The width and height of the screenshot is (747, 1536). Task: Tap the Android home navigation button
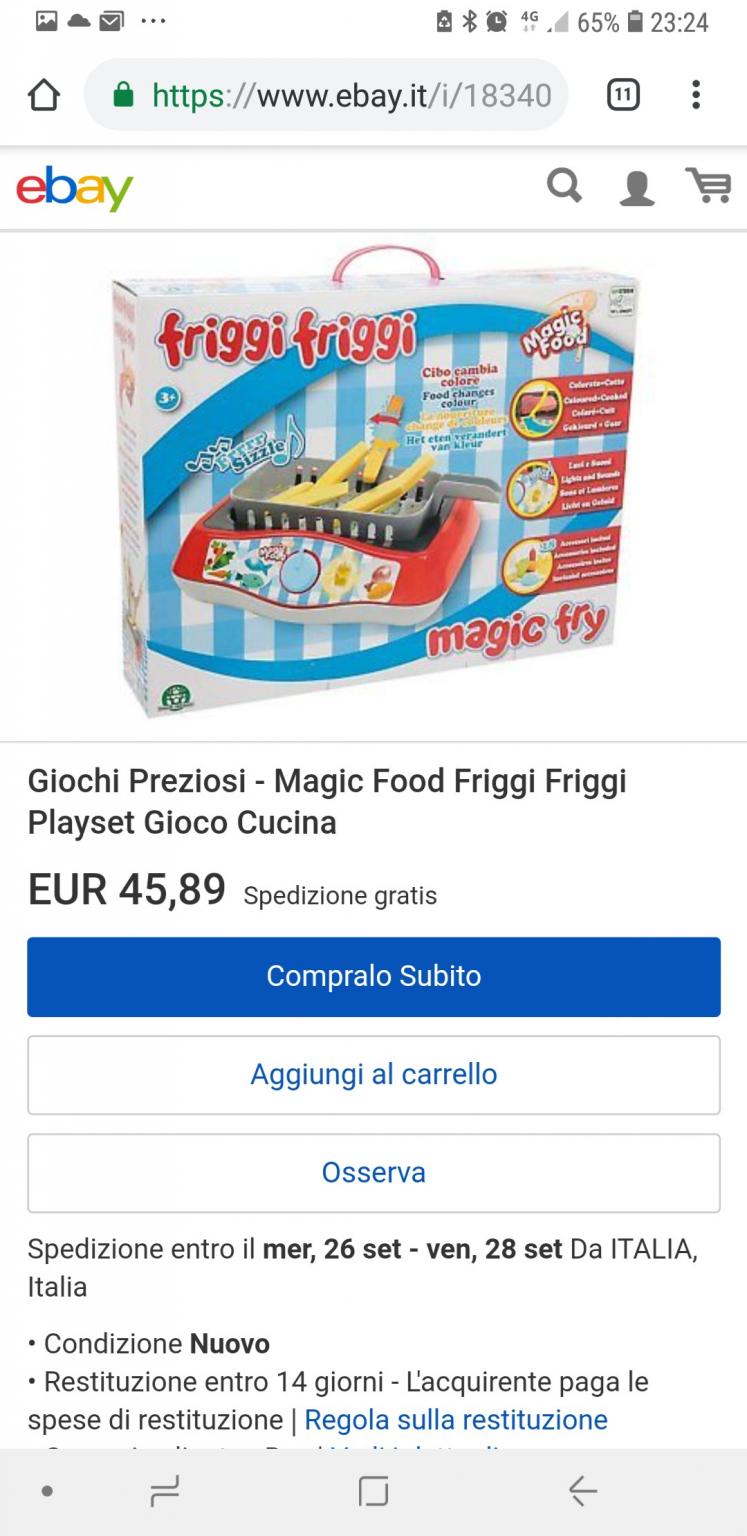coord(373,1489)
